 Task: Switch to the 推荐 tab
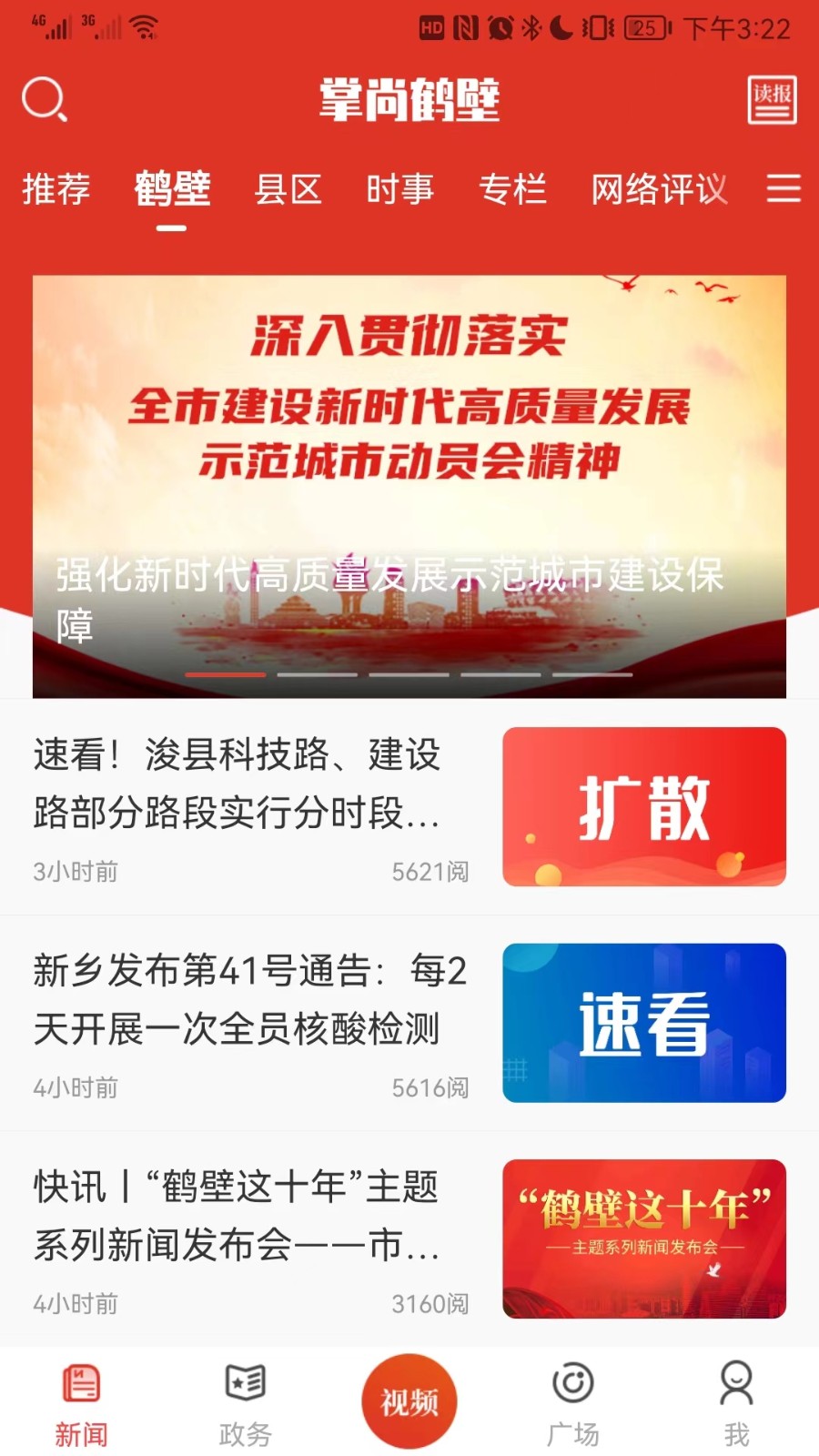[56, 189]
